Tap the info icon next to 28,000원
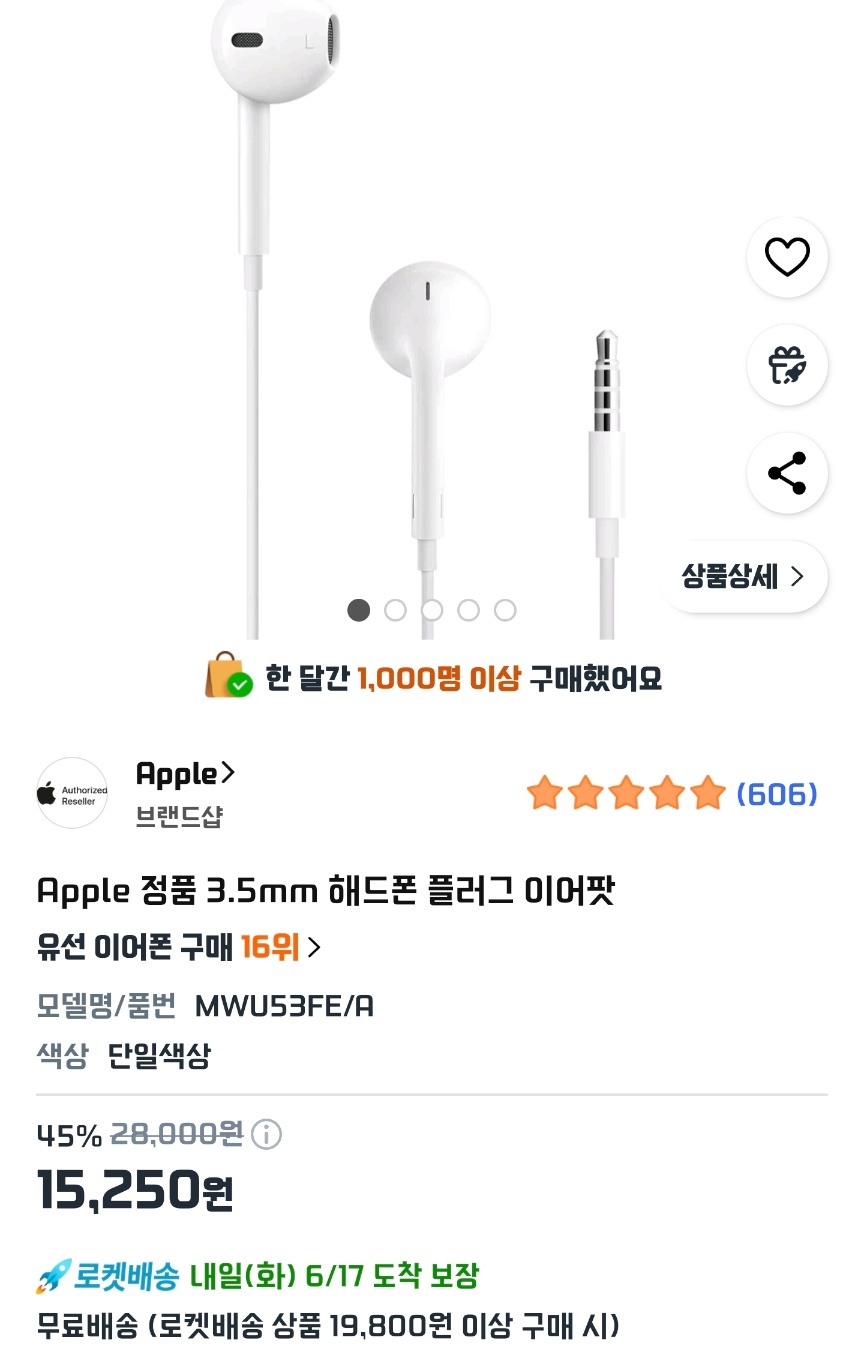Viewport: 864px width, 1364px height. point(266,1135)
